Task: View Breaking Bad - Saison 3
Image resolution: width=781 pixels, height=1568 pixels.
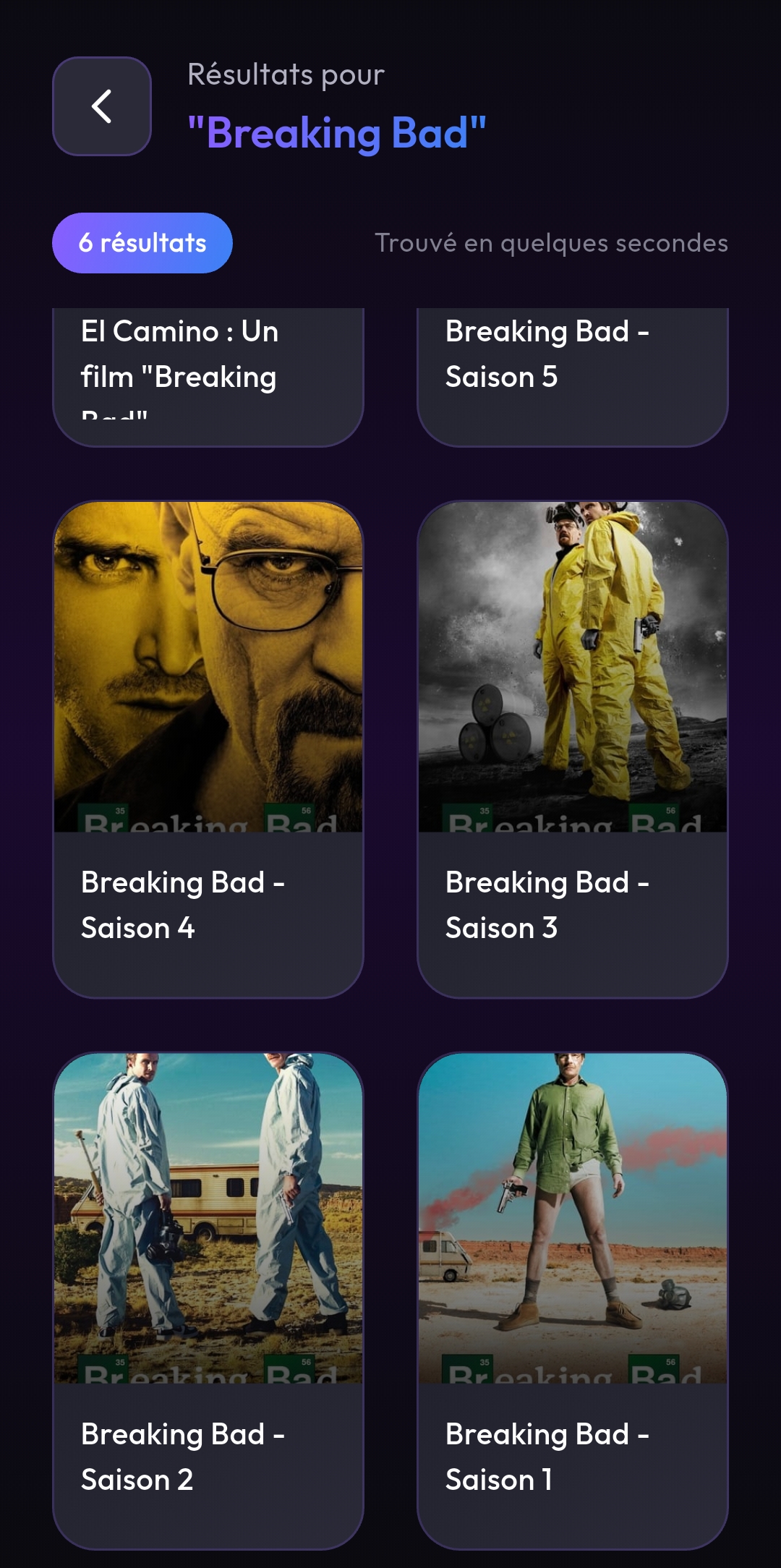Action: pyautogui.click(x=572, y=749)
